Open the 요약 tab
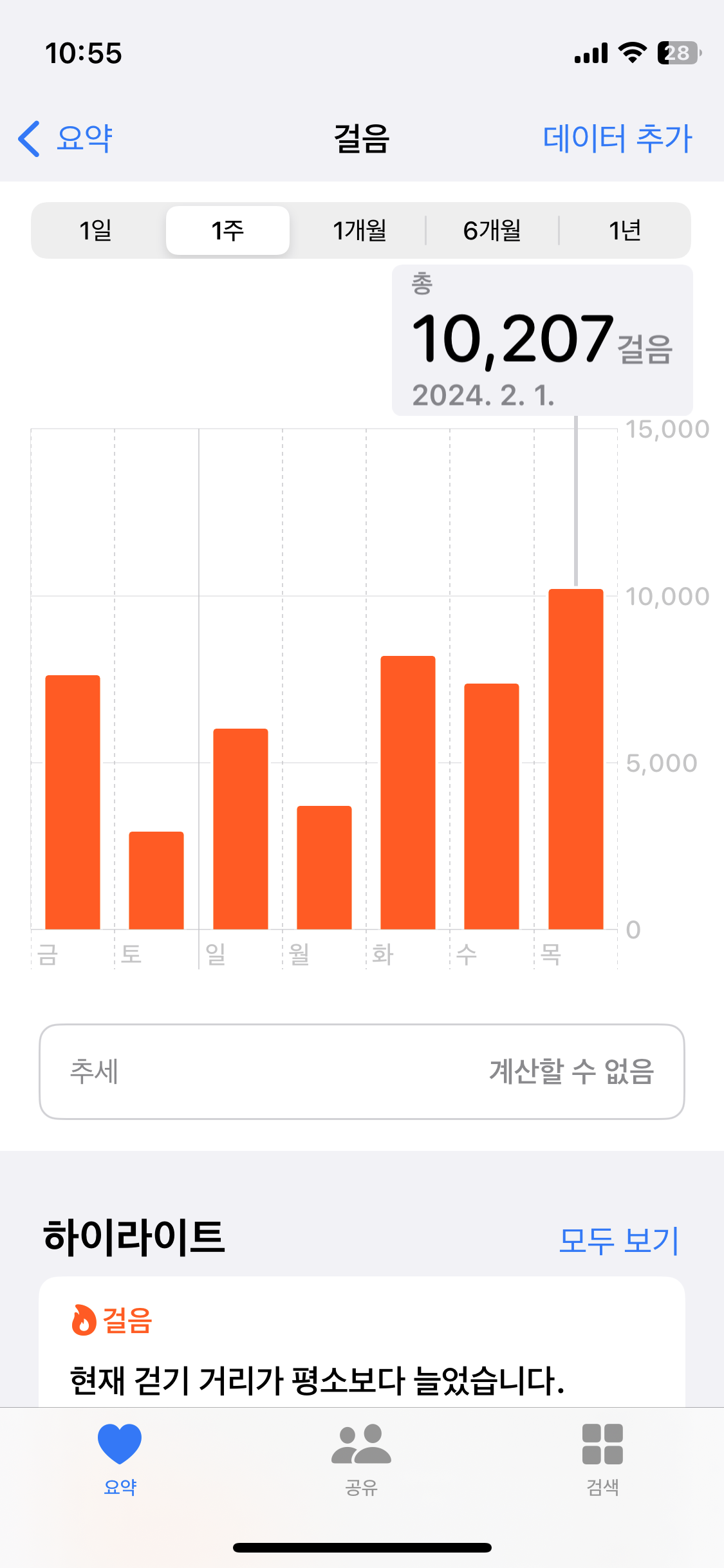 [120, 1459]
